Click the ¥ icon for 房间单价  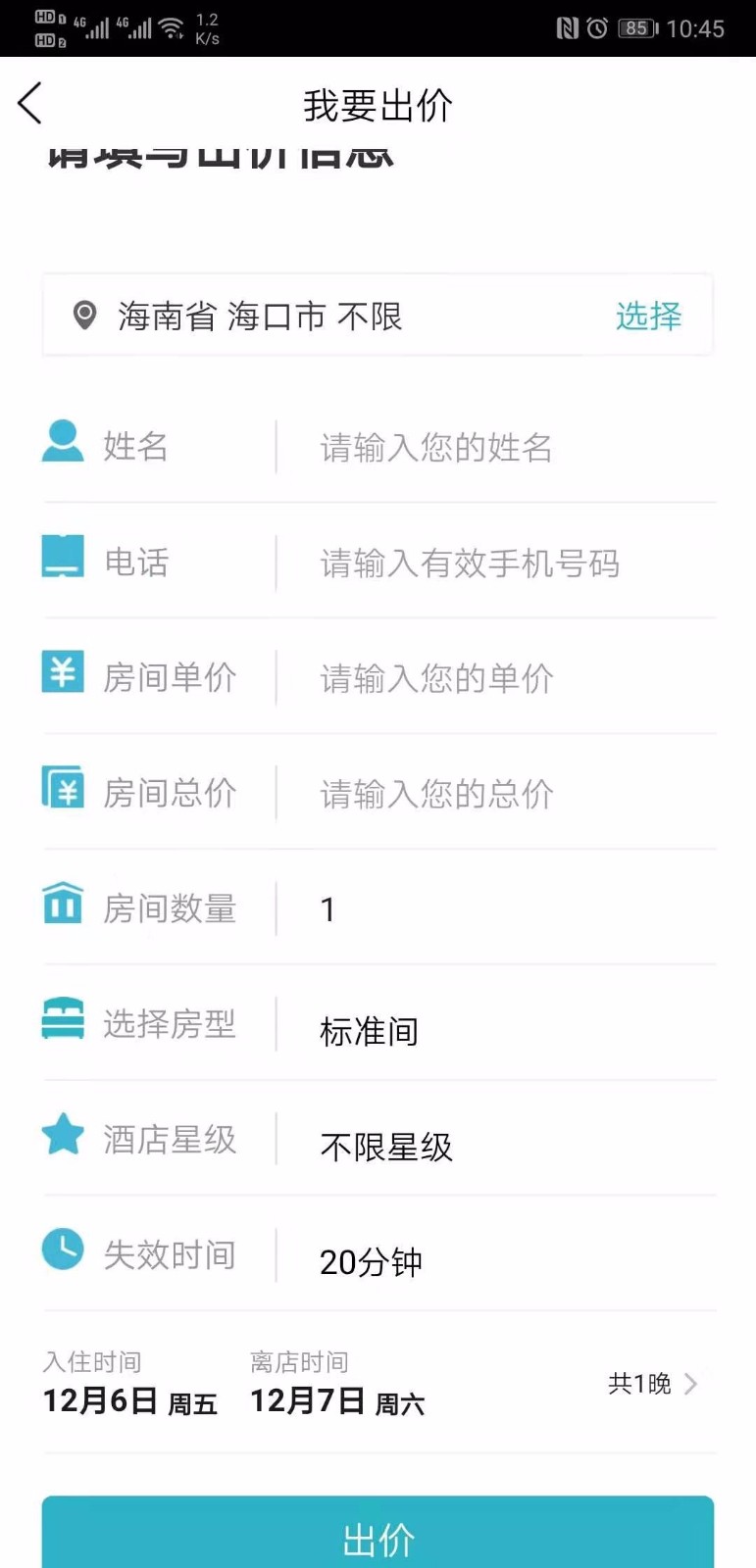[63, 673]
